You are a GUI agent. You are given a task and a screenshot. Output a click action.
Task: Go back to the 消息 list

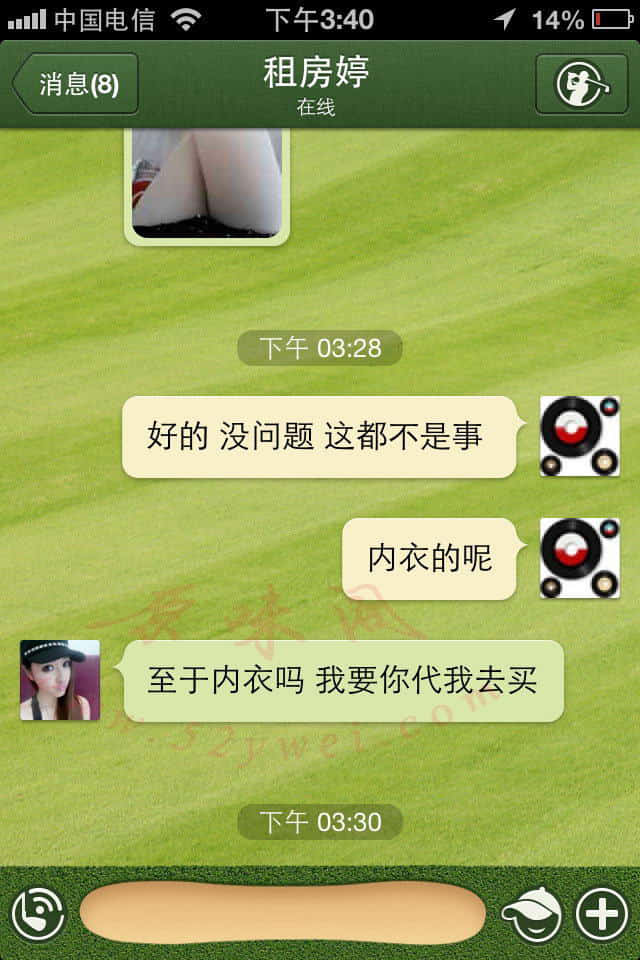coord(76,84)
